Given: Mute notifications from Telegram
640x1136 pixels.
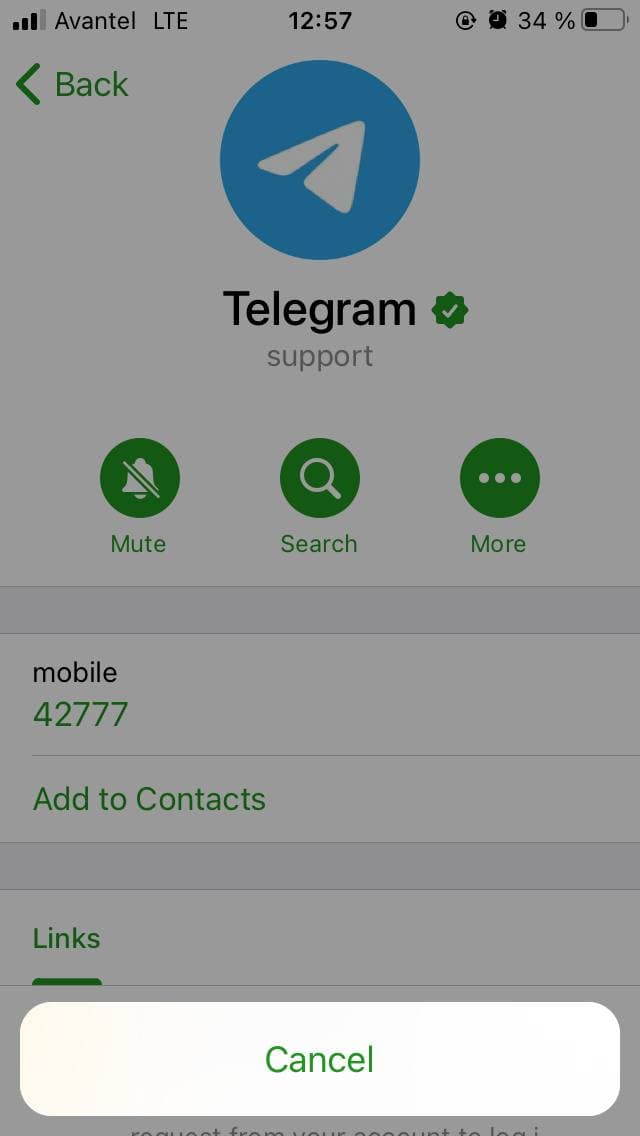Looking at the screenshot, I should [x=139, y=481].
